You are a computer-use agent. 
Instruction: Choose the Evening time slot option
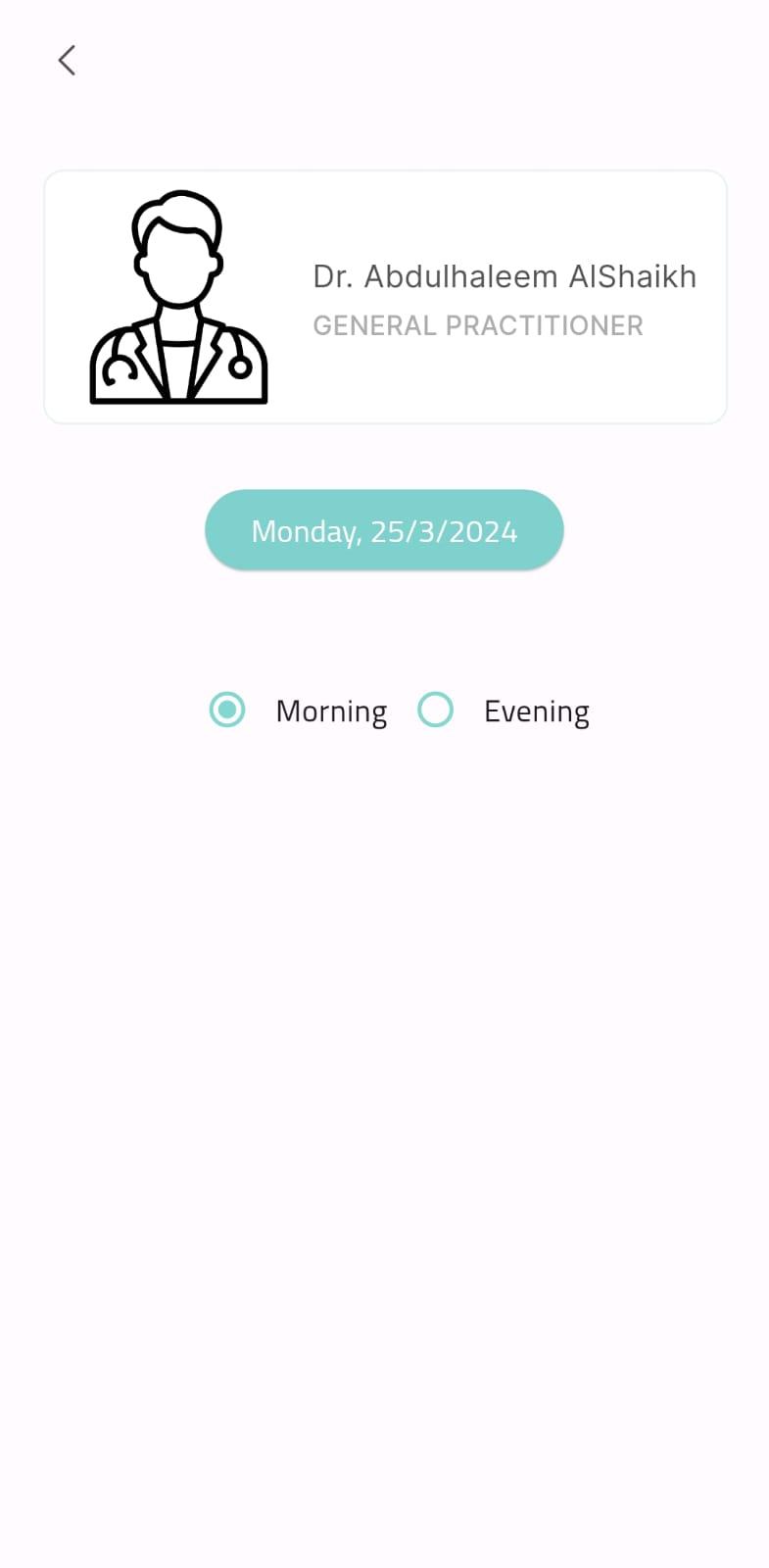point(436,710)
